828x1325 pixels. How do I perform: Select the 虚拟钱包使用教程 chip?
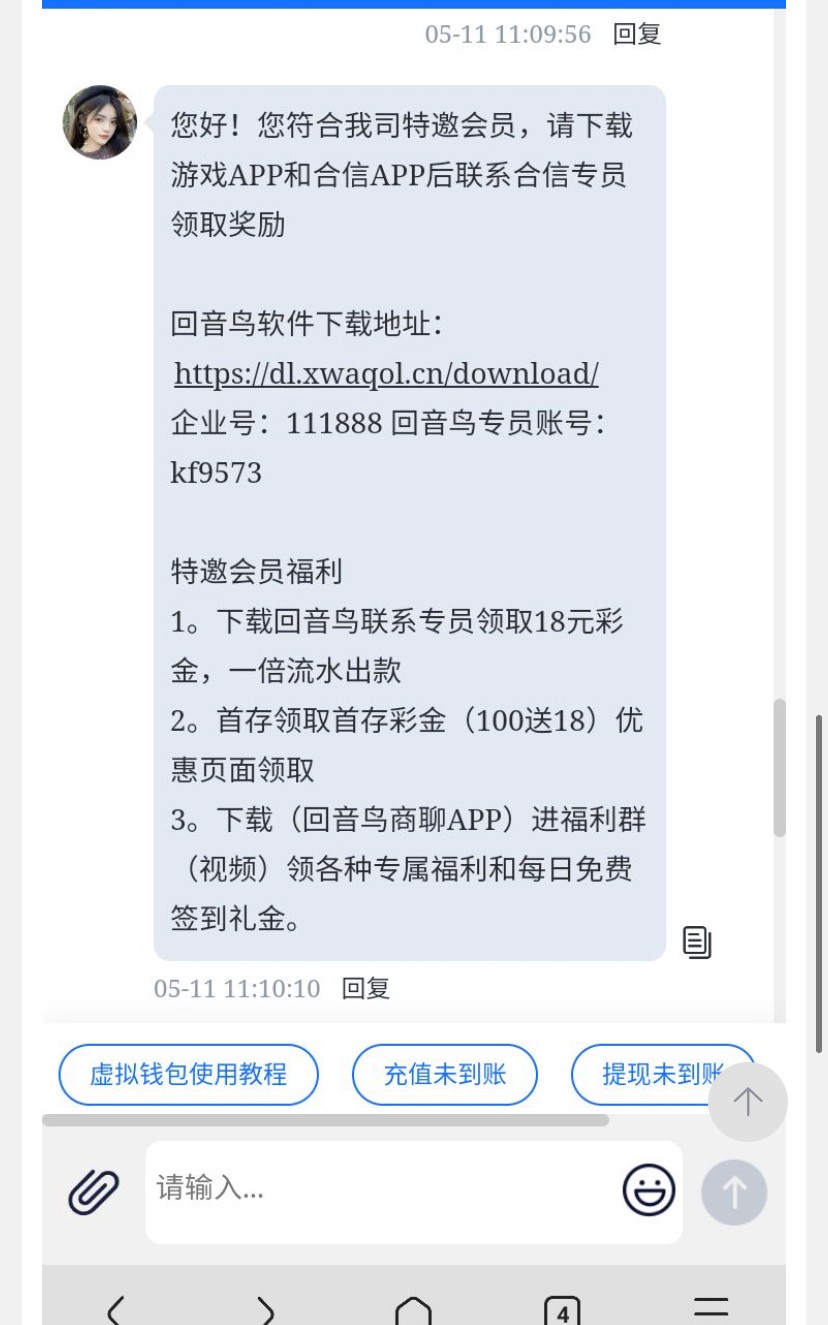pyautogui.click(x=188, y=1075)
